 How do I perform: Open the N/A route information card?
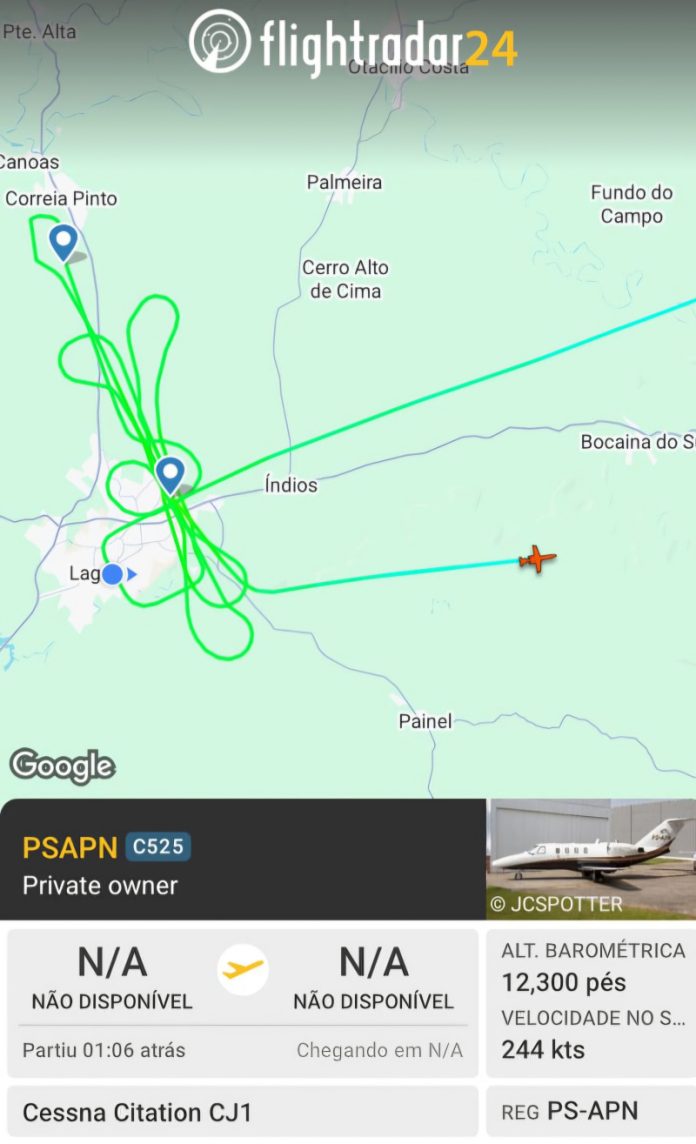[243, 1002]
